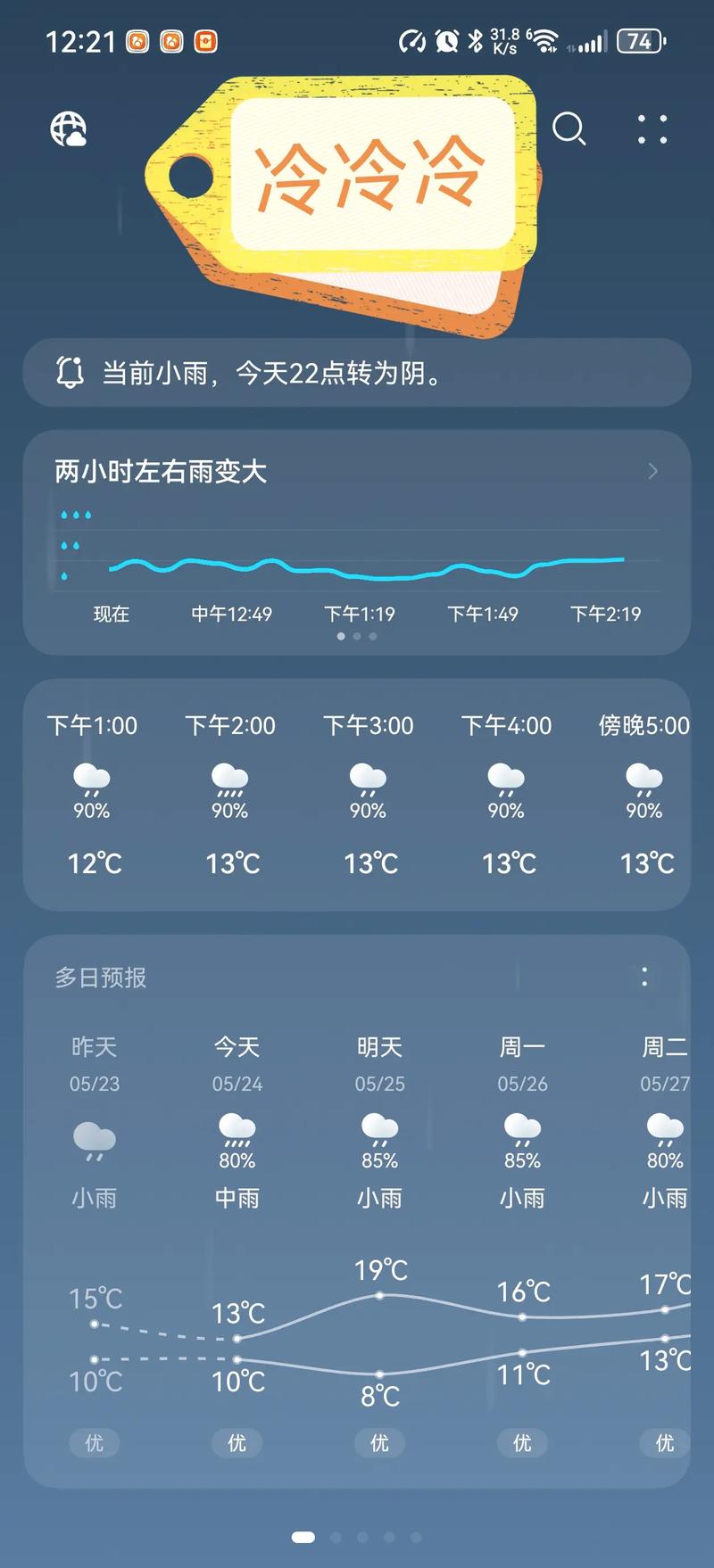Screen dimensions: 714x1568
Task: Tap the notification bell icon
Action: [71, 372]
